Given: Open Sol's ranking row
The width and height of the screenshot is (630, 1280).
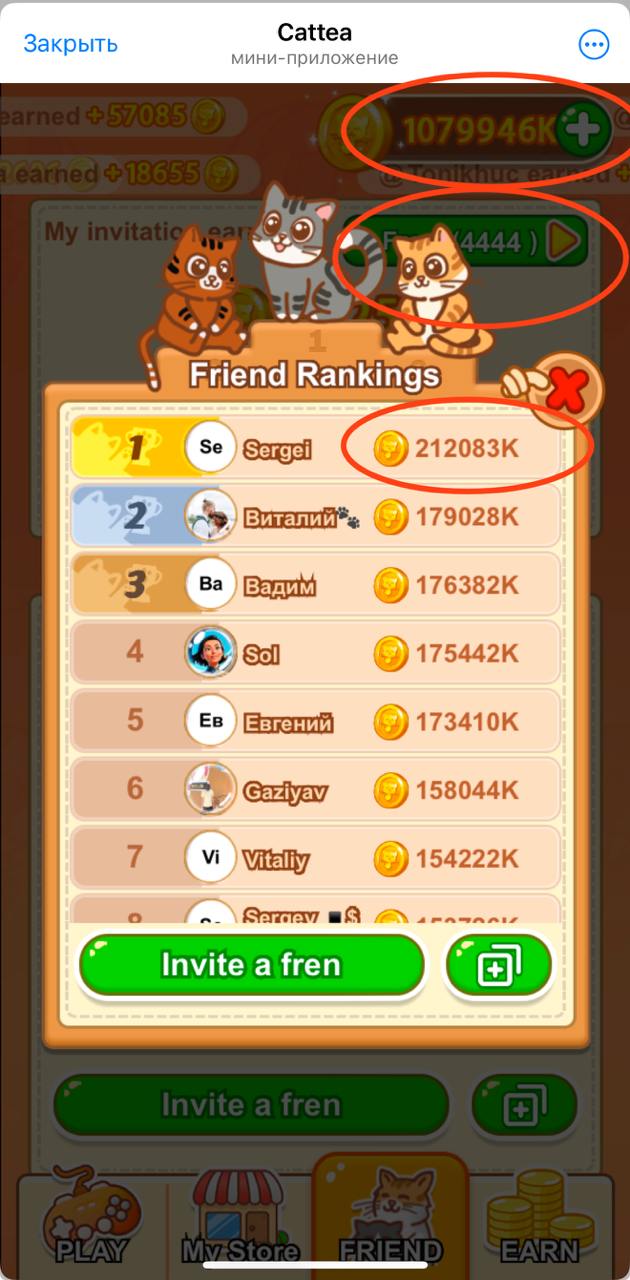Looking at the screenshot, I should (x=314, y=653).
